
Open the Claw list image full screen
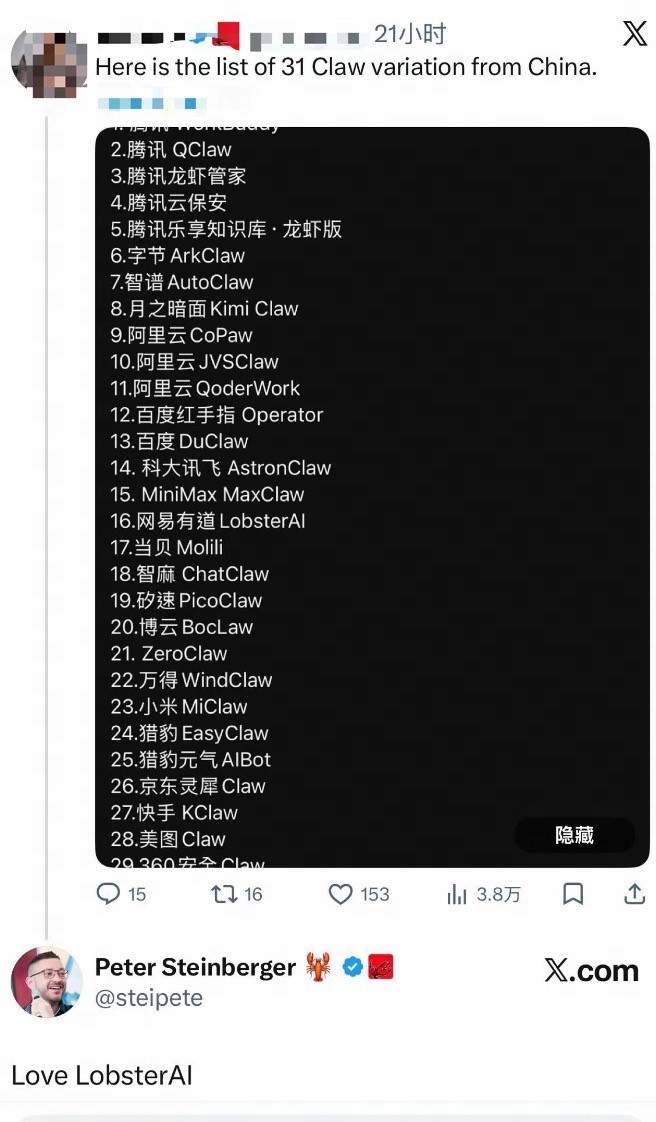pos(372,497)
